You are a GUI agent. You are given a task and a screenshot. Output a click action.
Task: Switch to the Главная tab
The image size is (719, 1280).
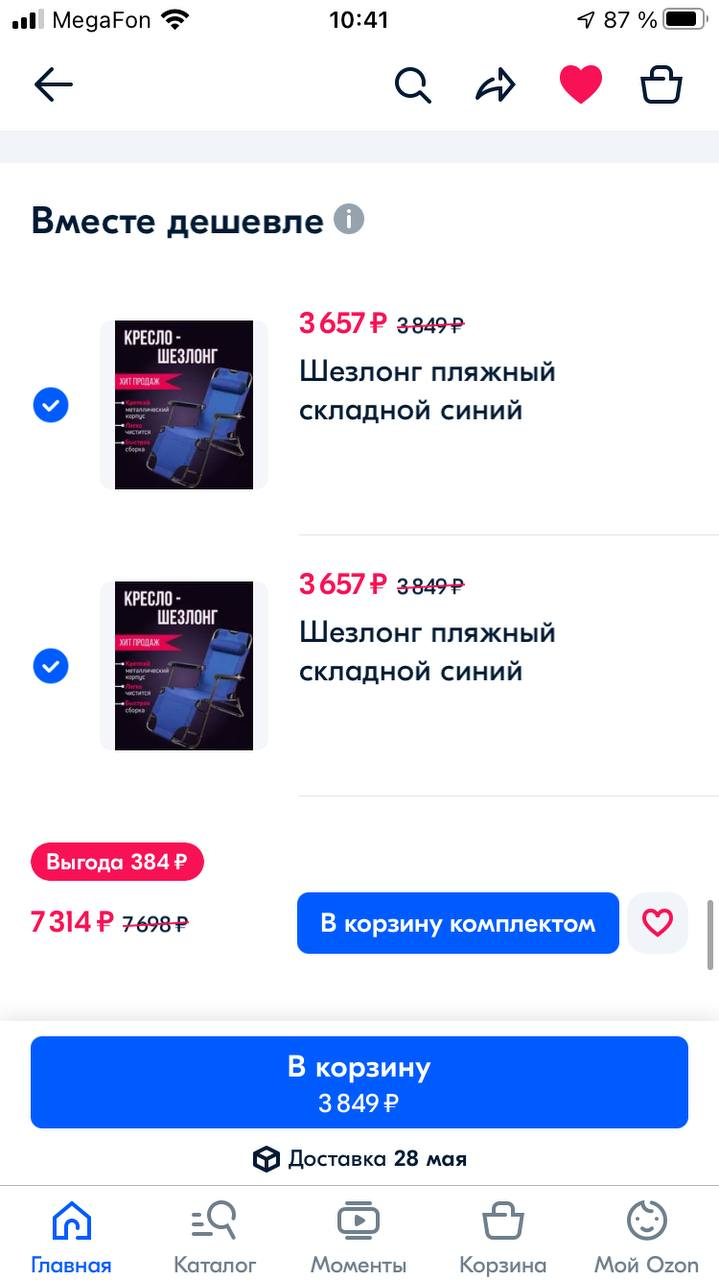click(x=71, y=1237)
